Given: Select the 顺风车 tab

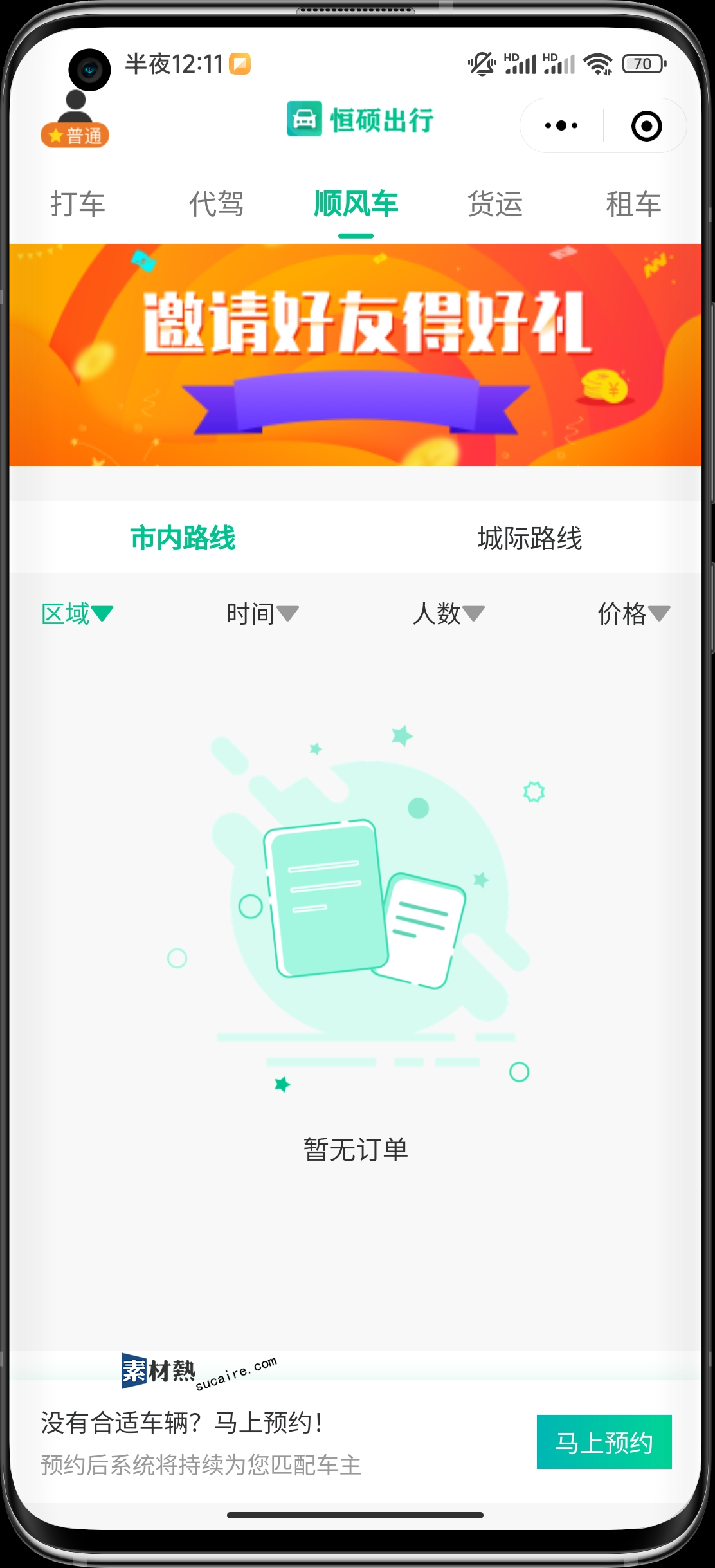Looking at the screenshot, I should tap(356, 204).
